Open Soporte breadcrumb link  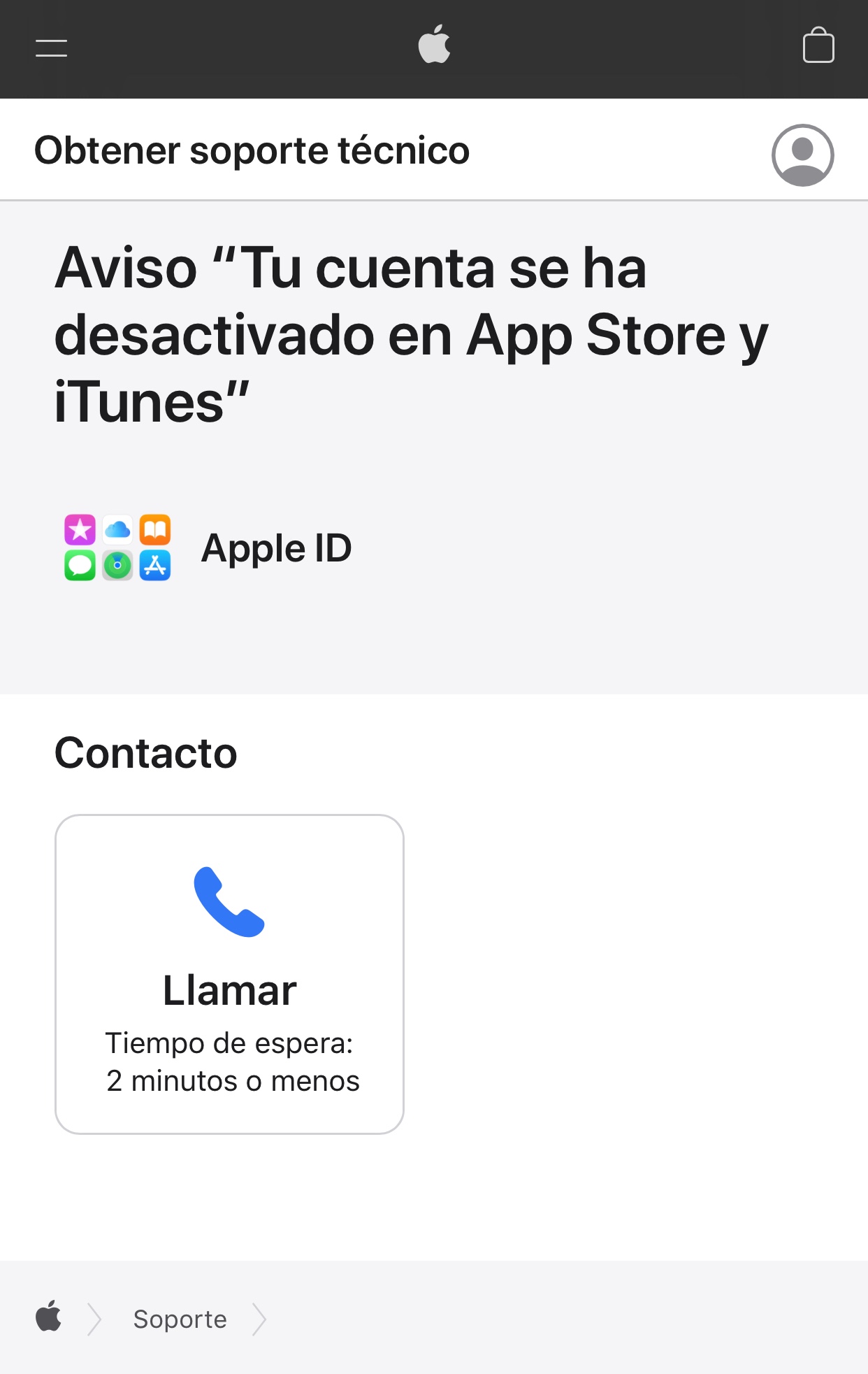pyautogui.click(x=180, y=1319)
